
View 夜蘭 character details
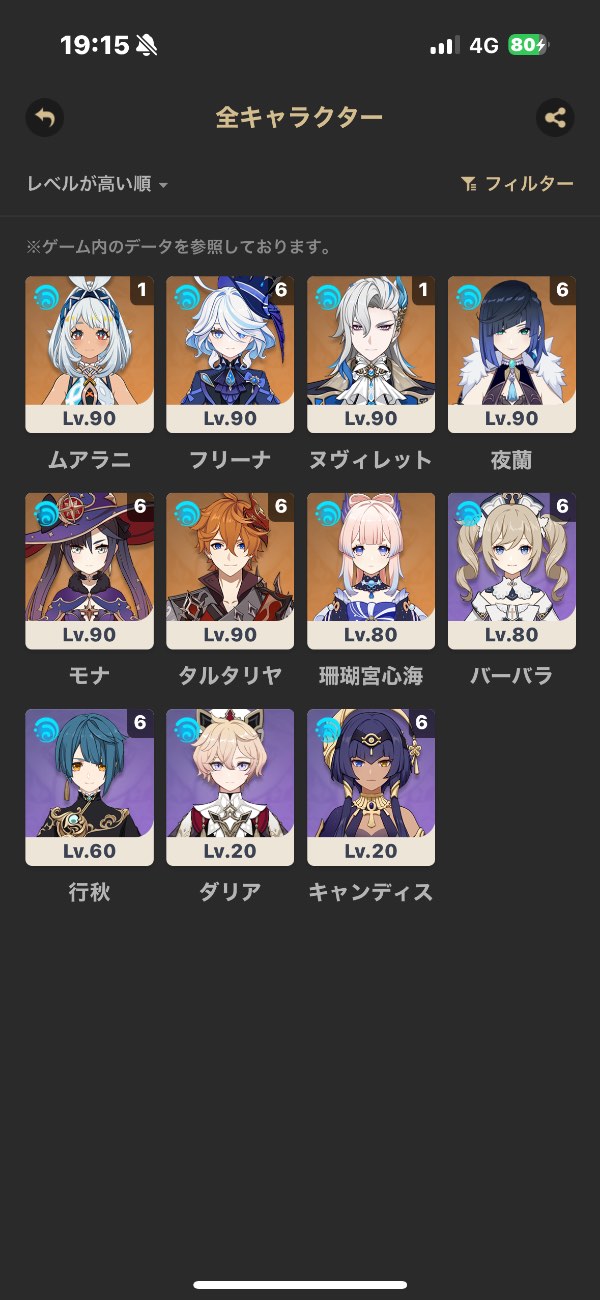[512, 354]
